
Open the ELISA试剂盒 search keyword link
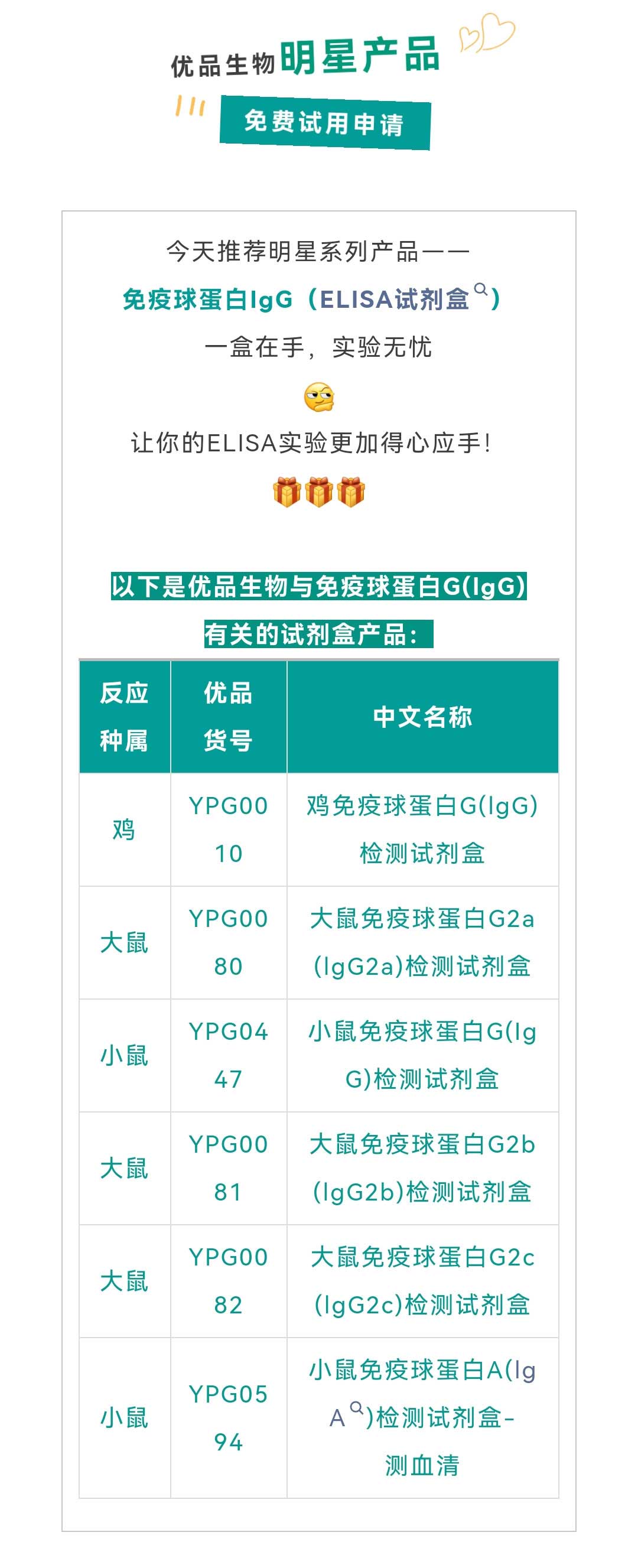pyautogui.click(x=403, y=299)
